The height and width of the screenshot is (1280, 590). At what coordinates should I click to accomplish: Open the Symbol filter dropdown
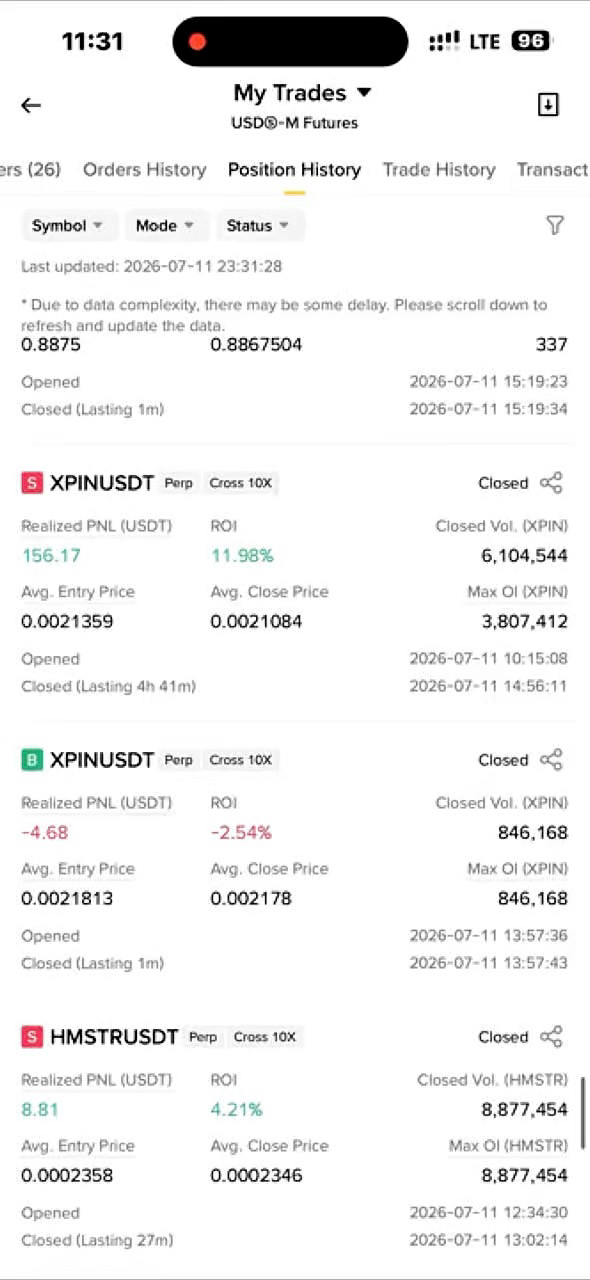click(x=68, y=226)
